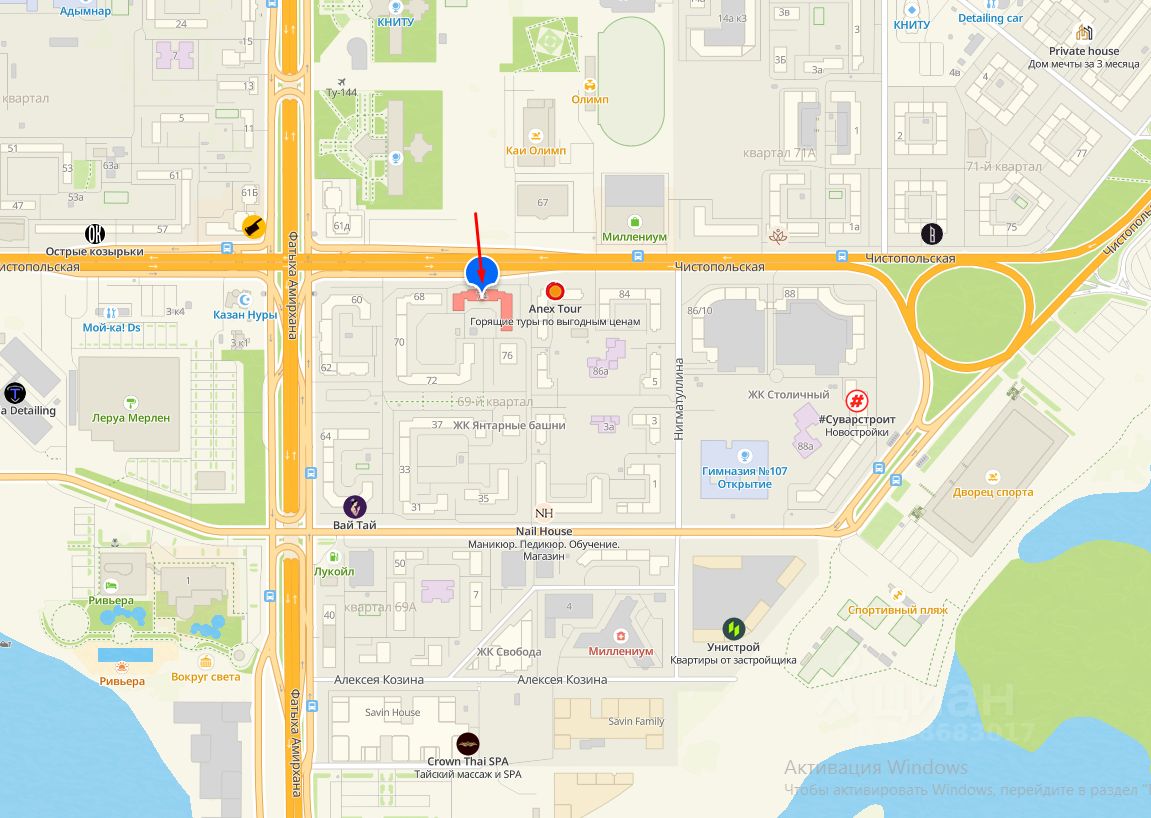Open the Private house marker
This screenshot has height=818, width=1151.
tap(1083, 32)
